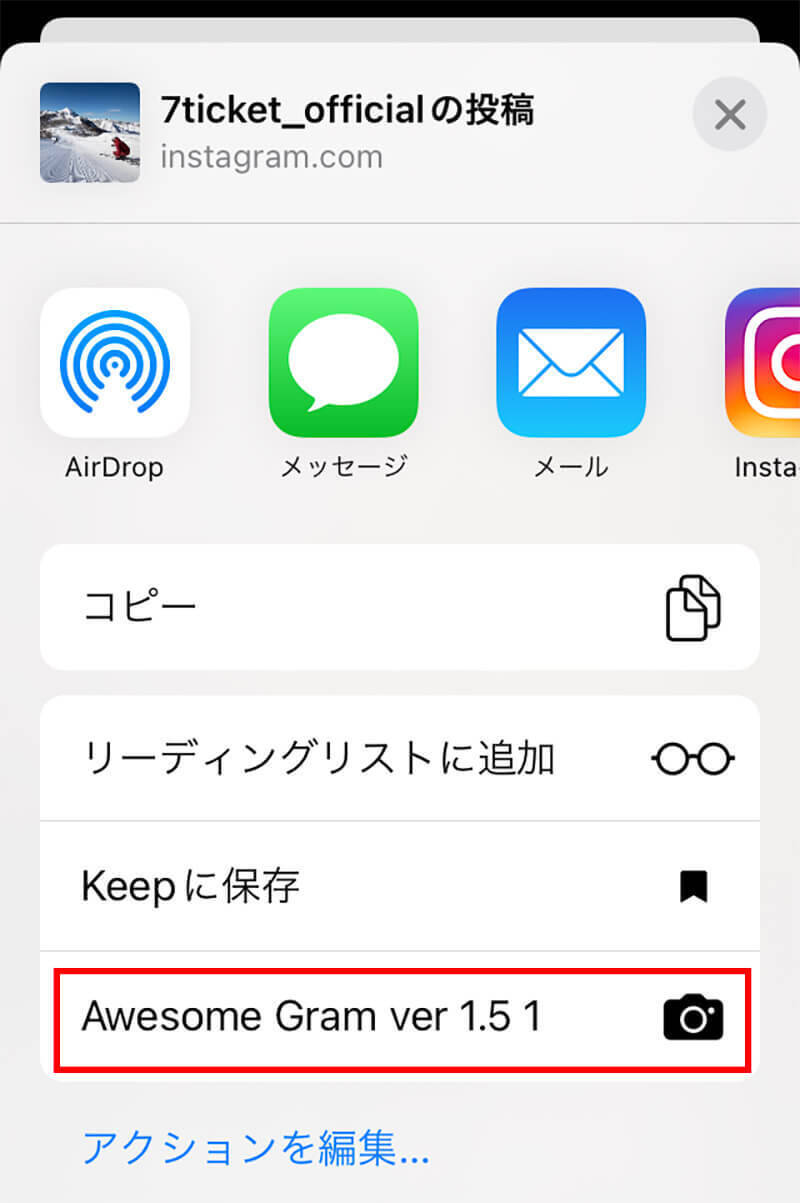
Task: Select Keepに保存
Action: pyautogui.click(x=400, y=886)
